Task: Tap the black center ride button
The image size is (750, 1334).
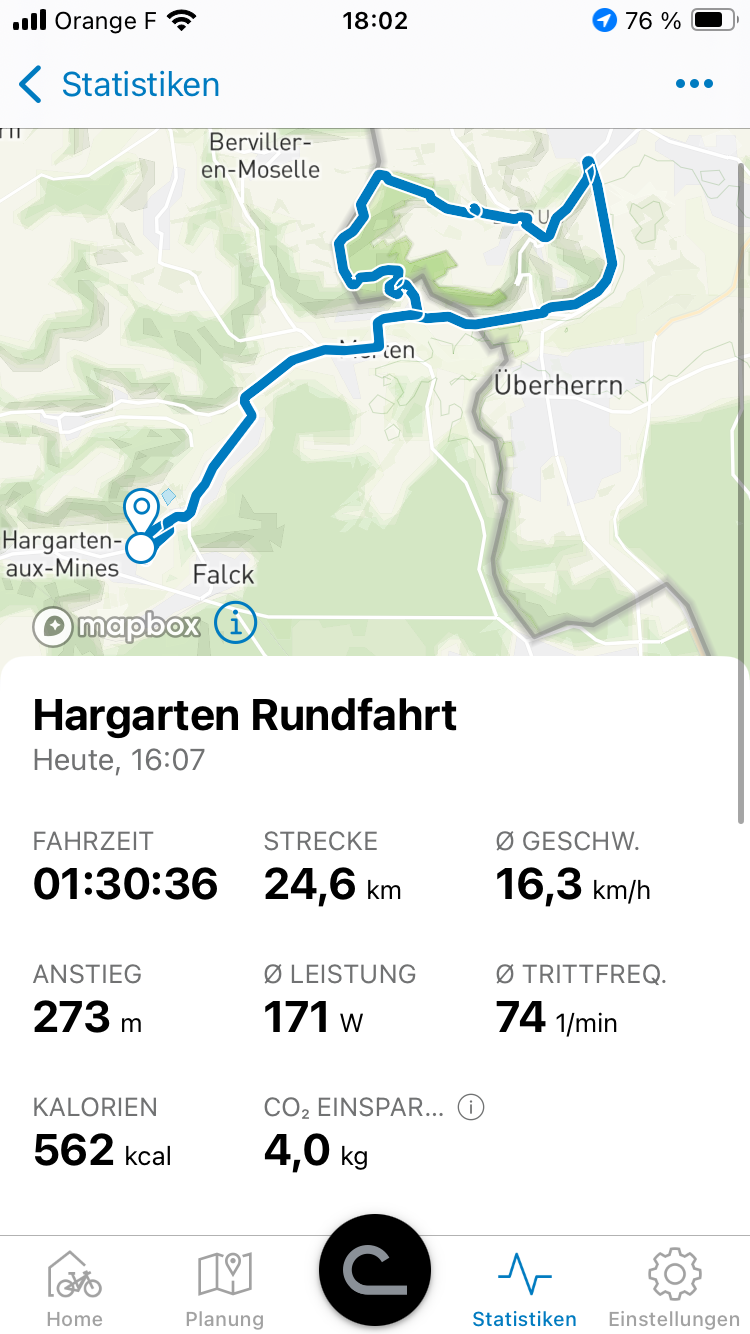Action: coord(375,1271)
